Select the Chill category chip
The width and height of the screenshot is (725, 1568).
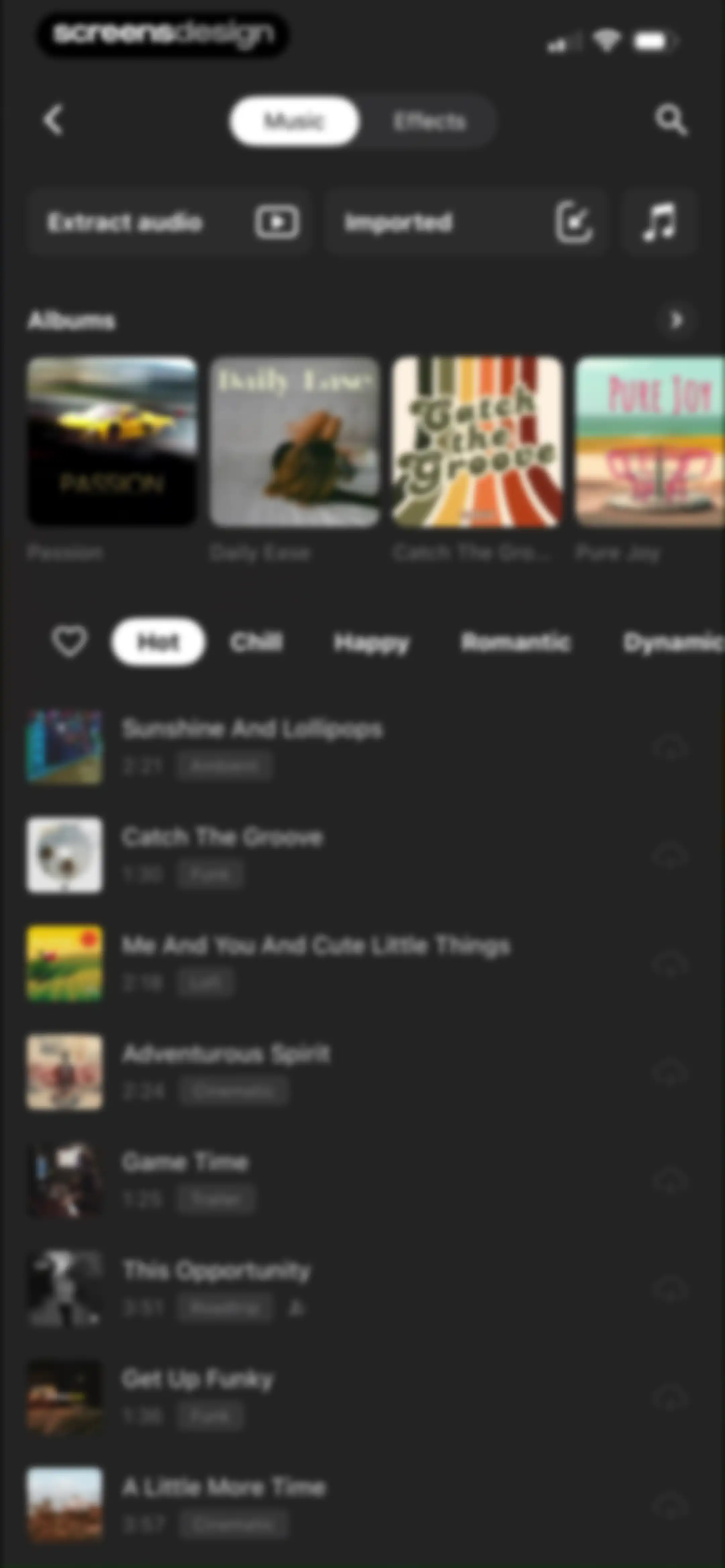click(256, 642)
